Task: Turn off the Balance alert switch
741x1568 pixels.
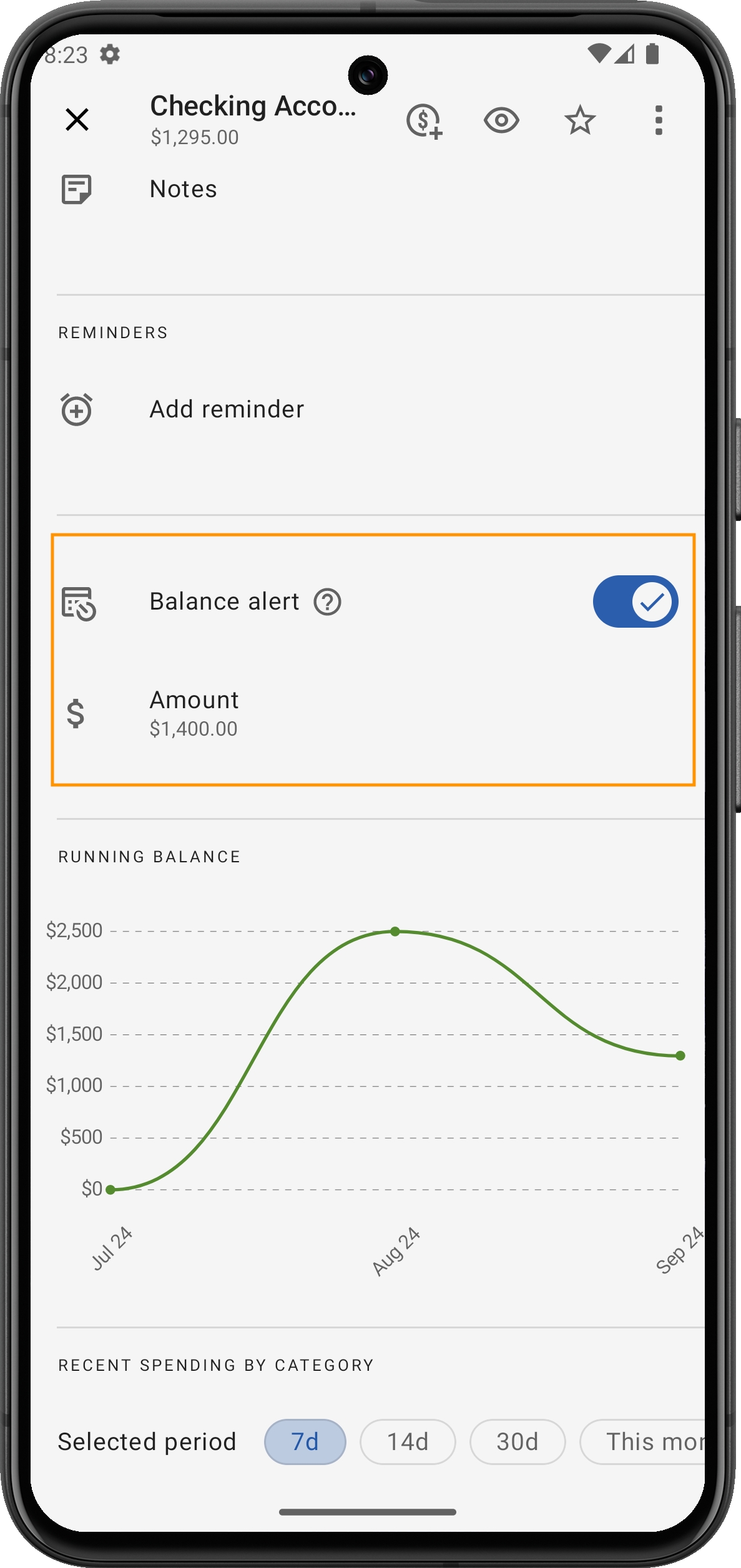Action: point(635,601)
